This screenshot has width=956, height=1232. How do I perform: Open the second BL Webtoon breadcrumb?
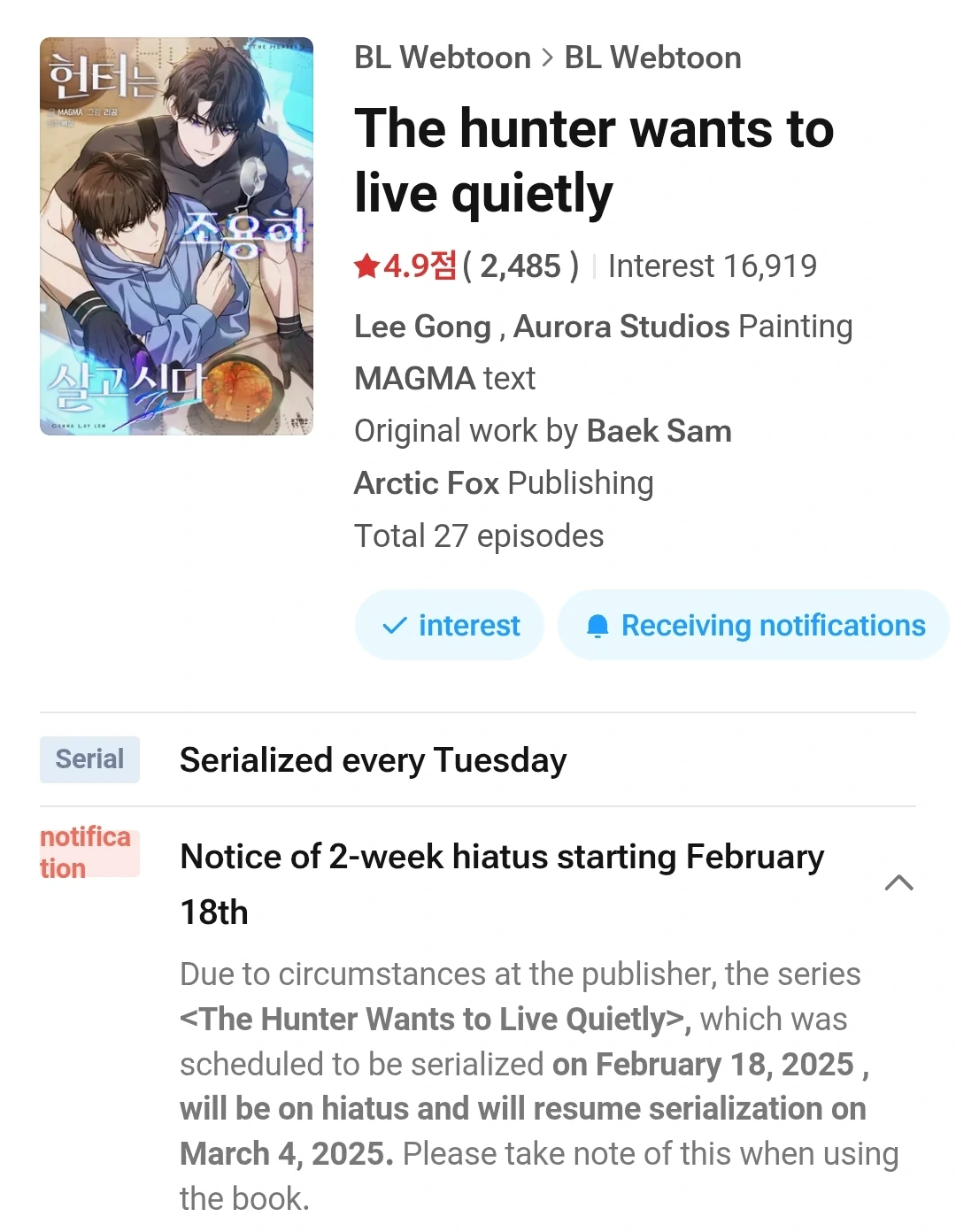click(x=652, y=58)
